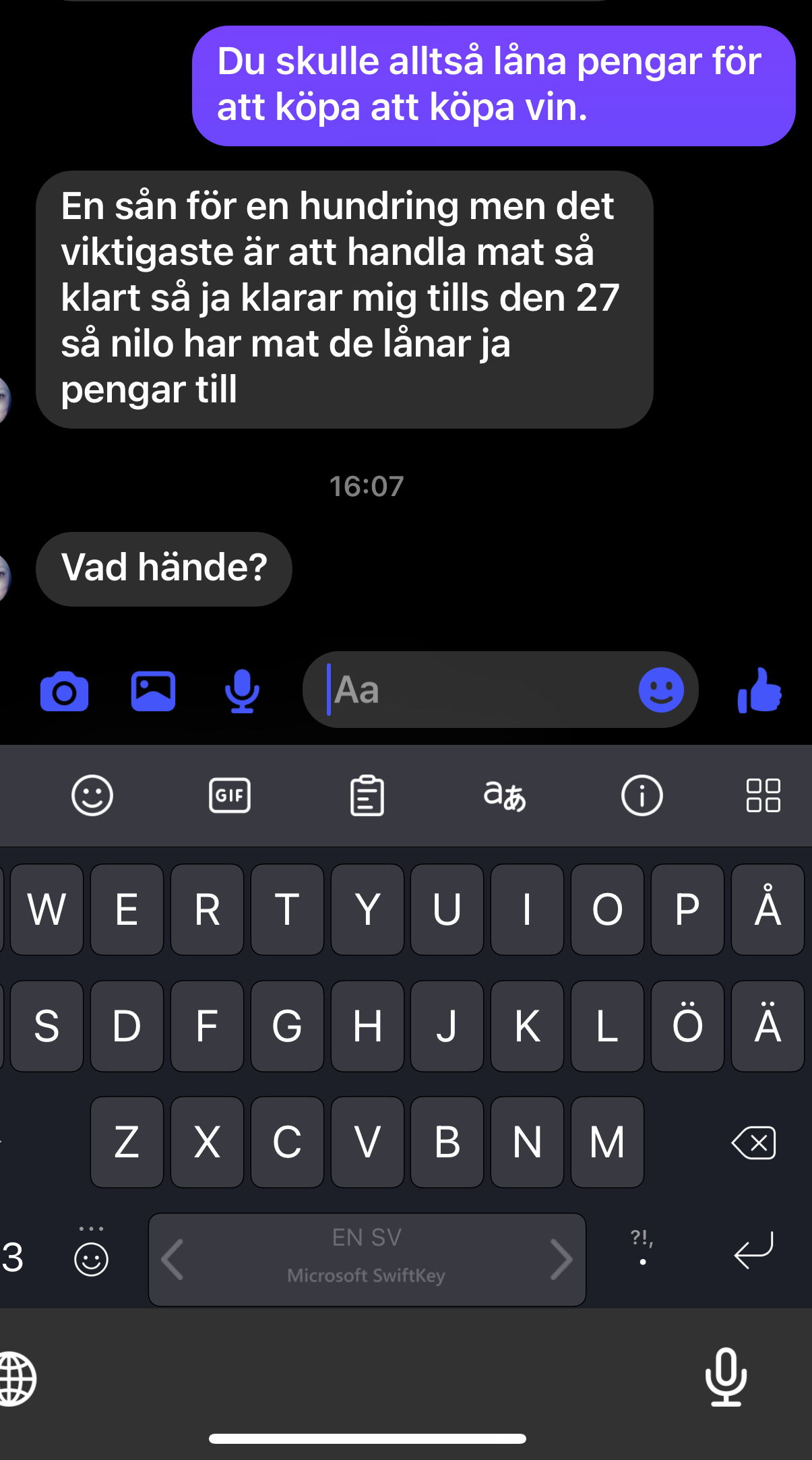This screenshot has width=812, height=1460.
Task: Start dictation with the bottom microphone
Action: coord(726,1376)
